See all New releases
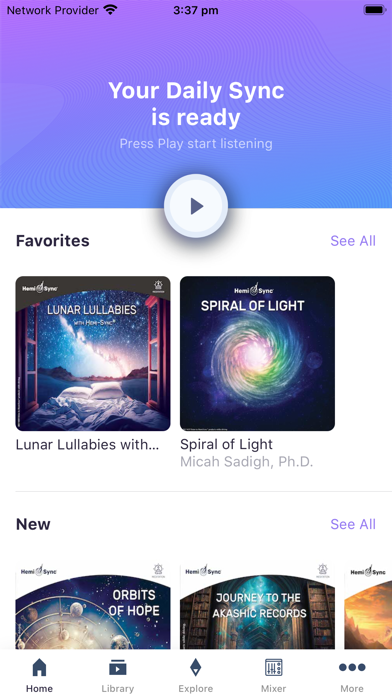392x696 pixels. 353,524
